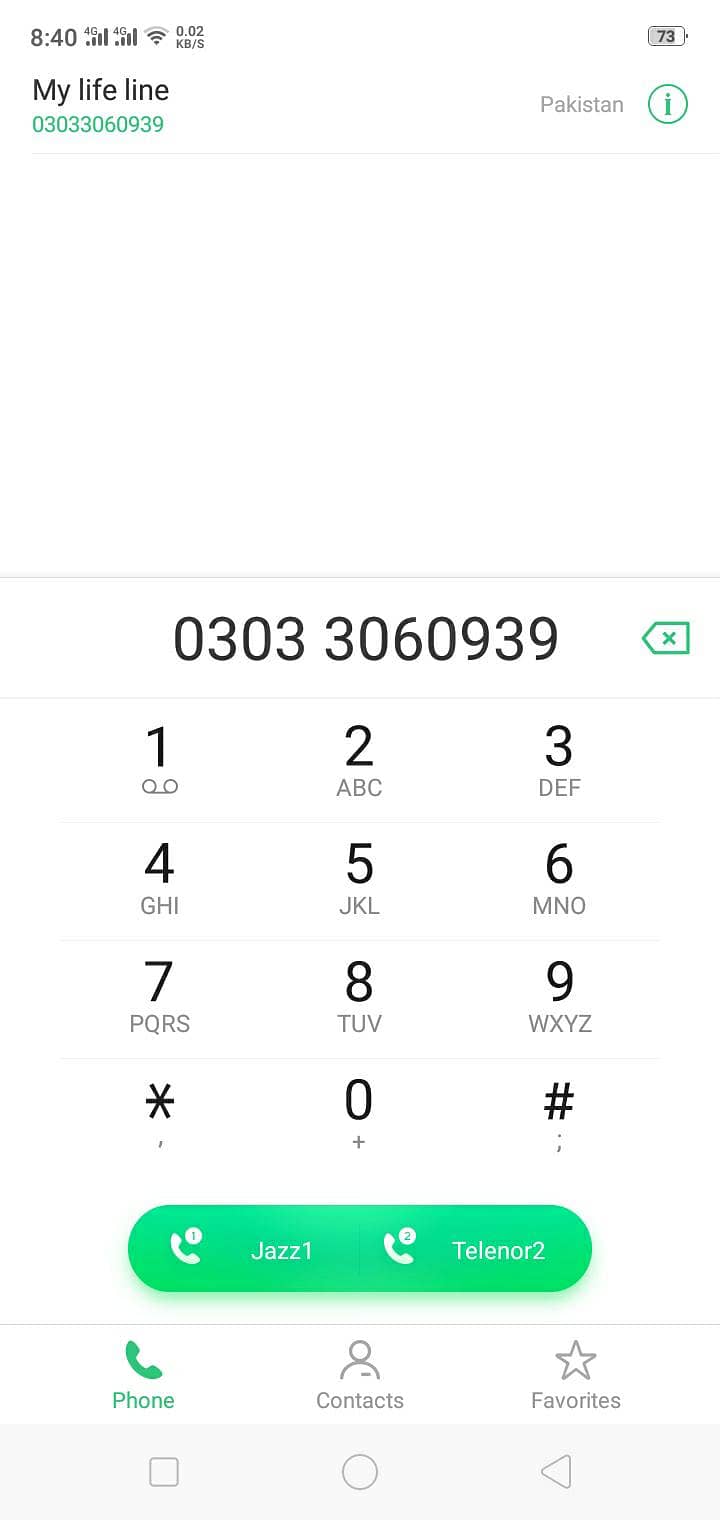The image size is (720, 1520).
Task: Call using the Jazz1 SIM
Action: point(244,1249)
